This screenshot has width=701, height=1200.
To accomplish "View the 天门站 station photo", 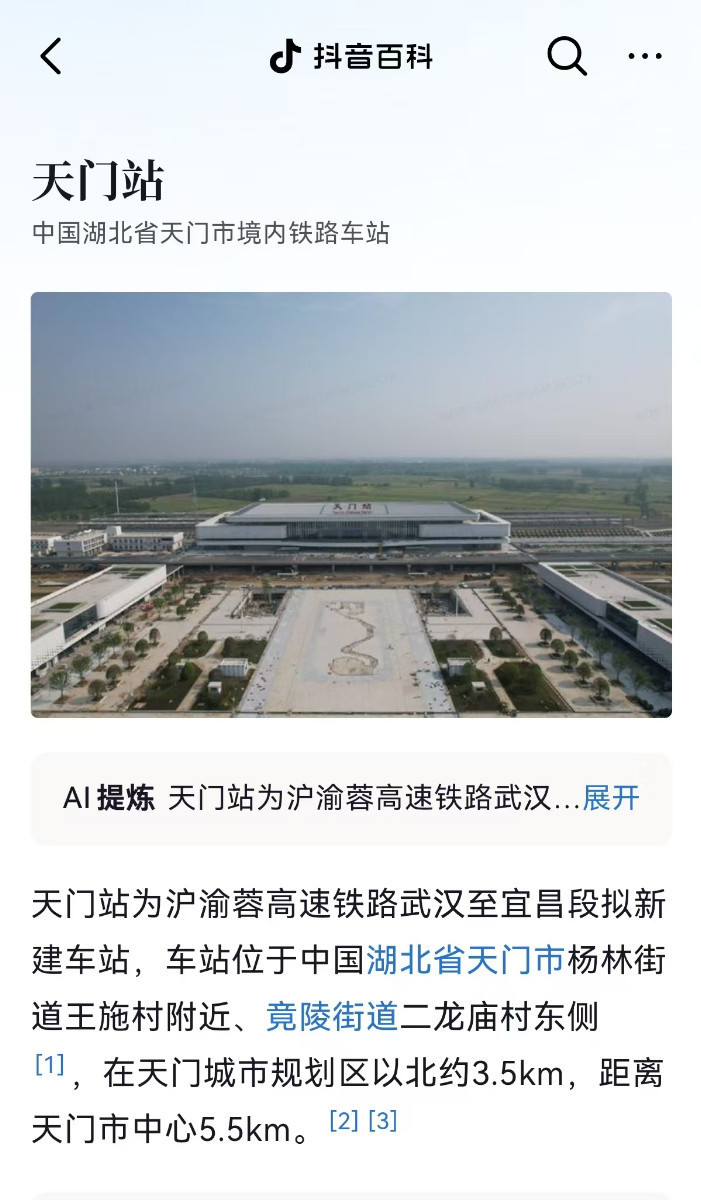I will pos(351,504).
